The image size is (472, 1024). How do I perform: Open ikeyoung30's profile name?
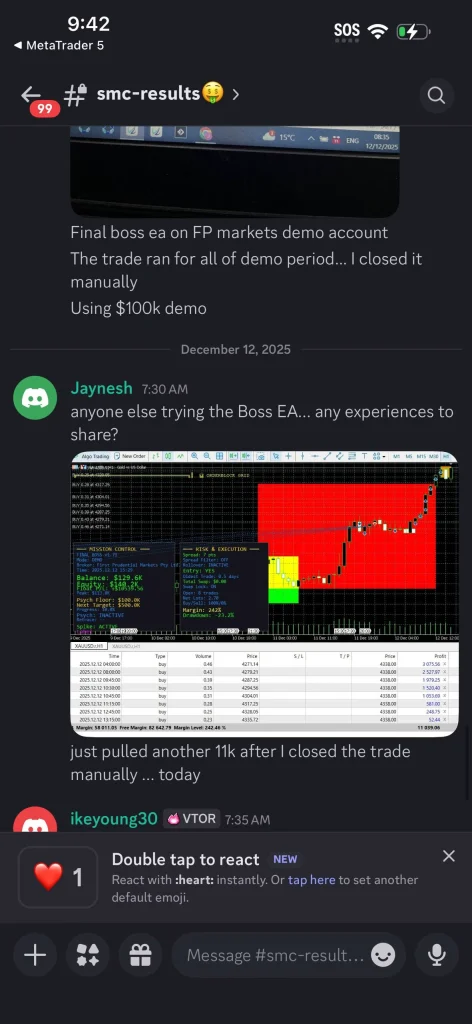tap(114, 818)
